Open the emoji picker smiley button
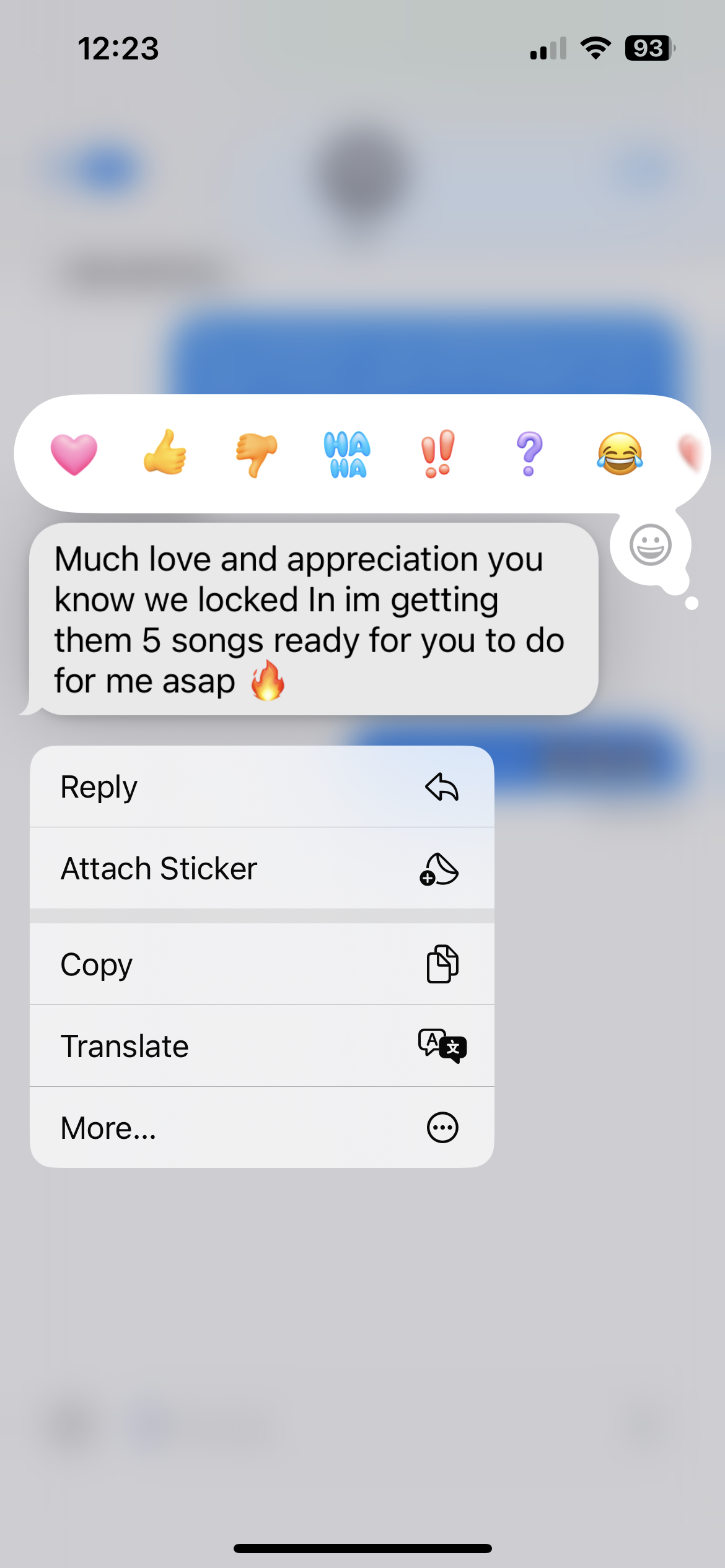 click(650, 546)
